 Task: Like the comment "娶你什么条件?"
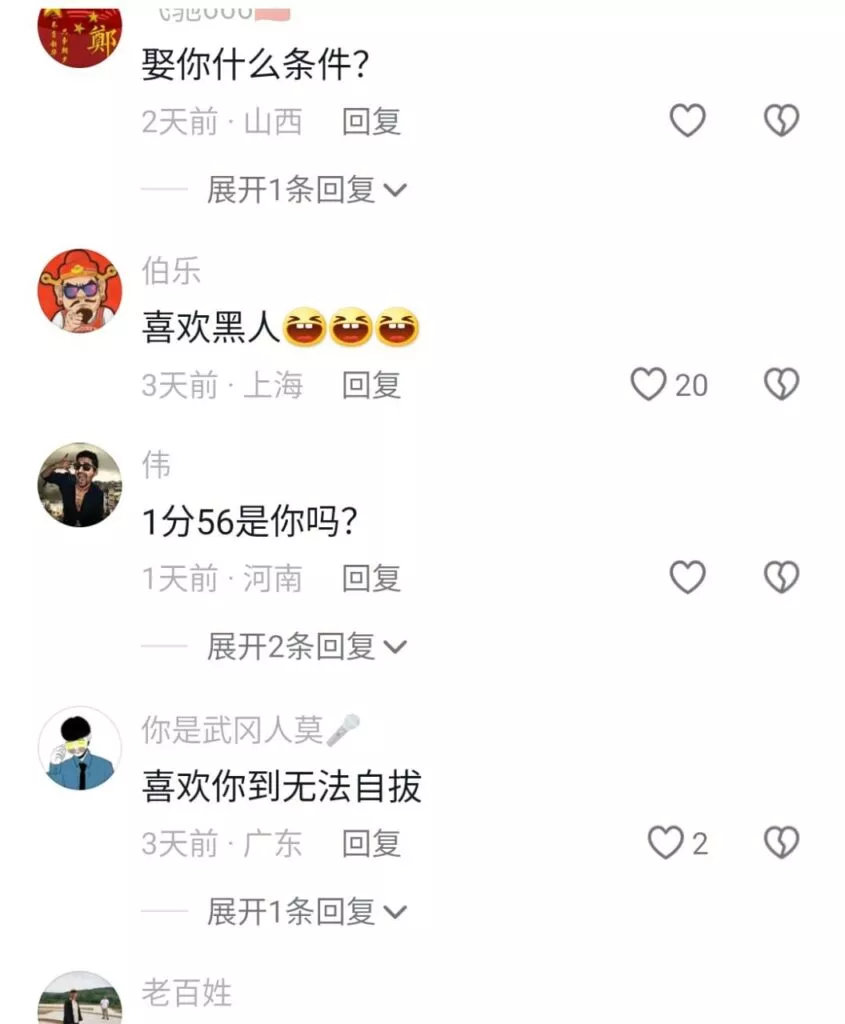[687, 121]
